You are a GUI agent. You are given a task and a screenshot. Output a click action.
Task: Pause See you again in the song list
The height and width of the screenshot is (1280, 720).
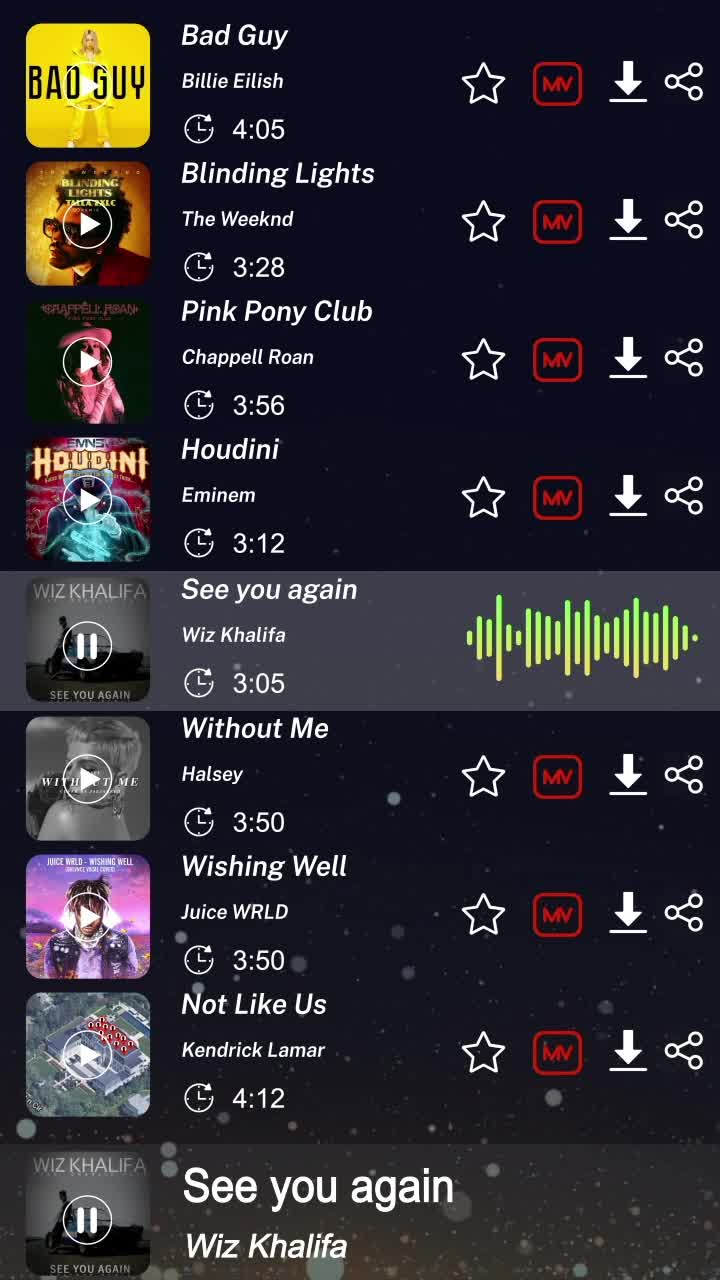(x=88, y=646)
